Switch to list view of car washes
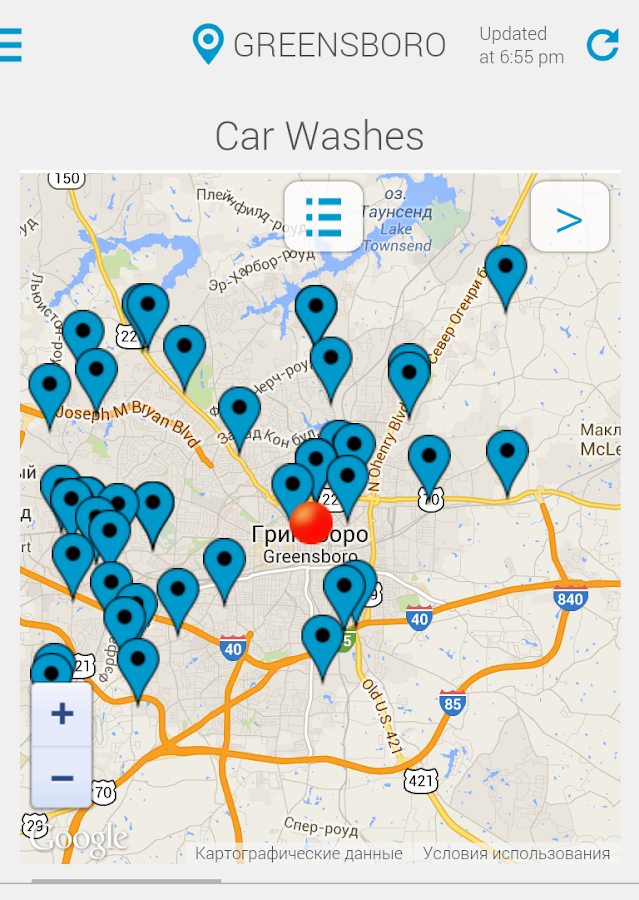639x900 pixels. point(323,216)
